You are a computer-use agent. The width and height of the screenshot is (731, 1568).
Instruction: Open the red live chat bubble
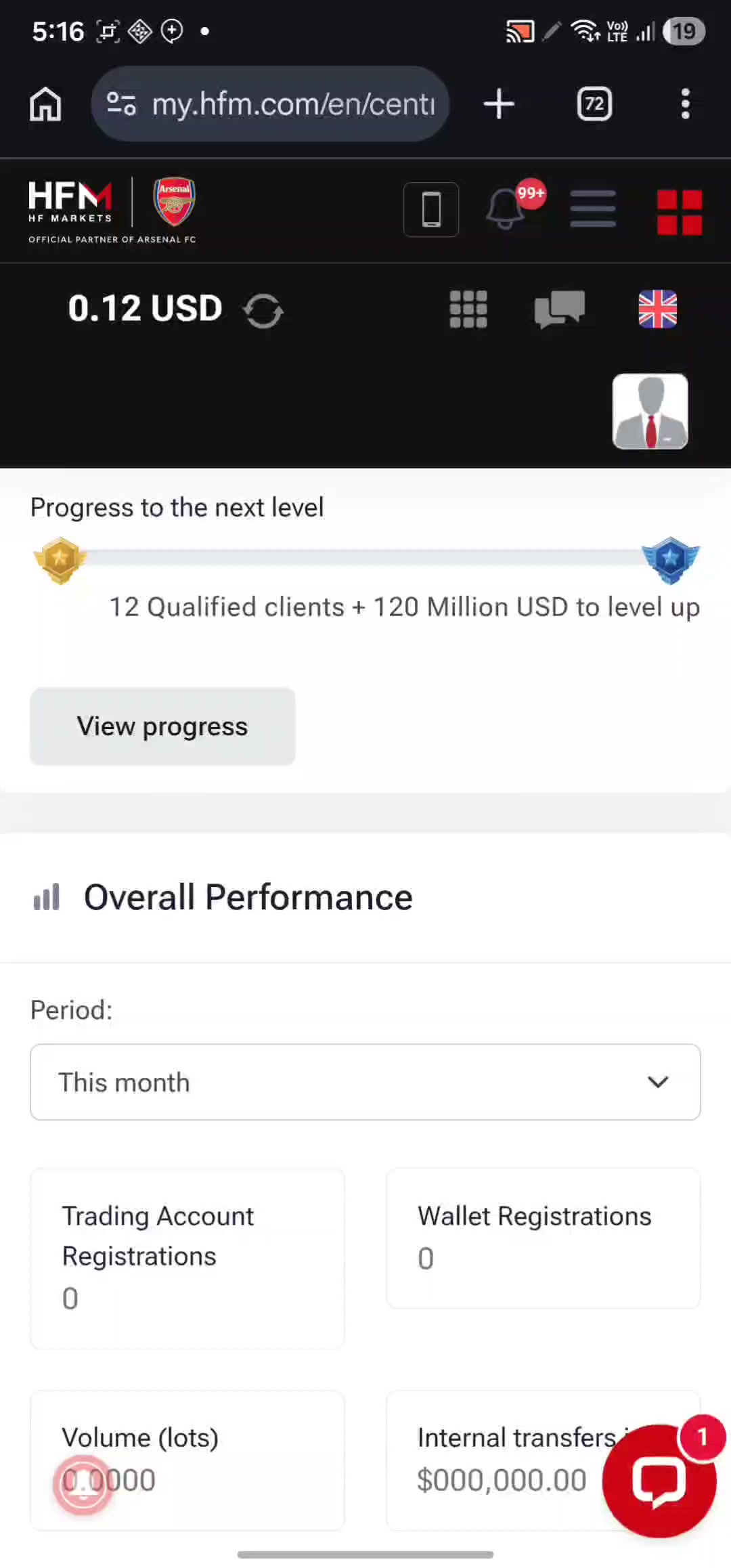[659, 1481]
